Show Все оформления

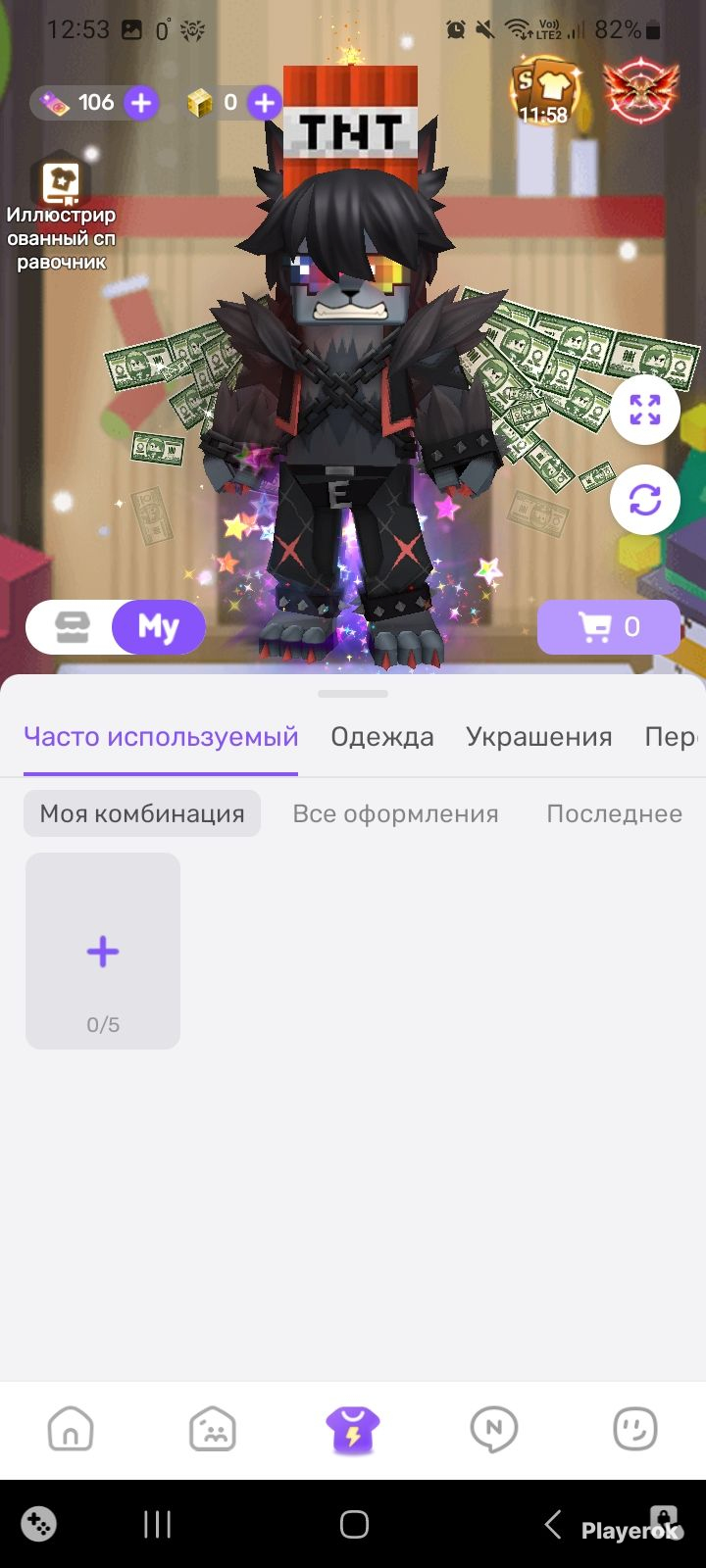pyautogui.click(x=395, y=813)
